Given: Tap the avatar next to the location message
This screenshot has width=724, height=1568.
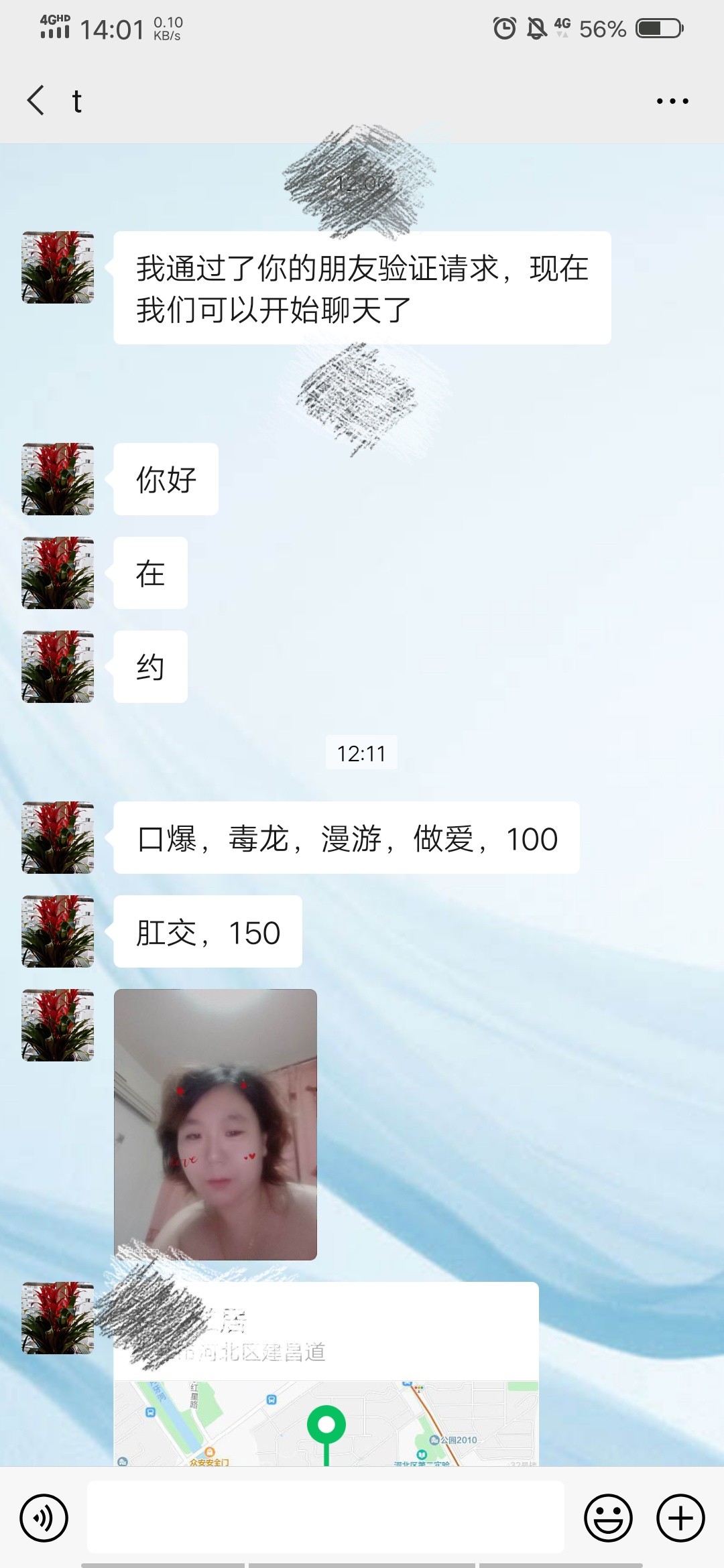Looking at the screenshot, I should tap(57, 1319).
